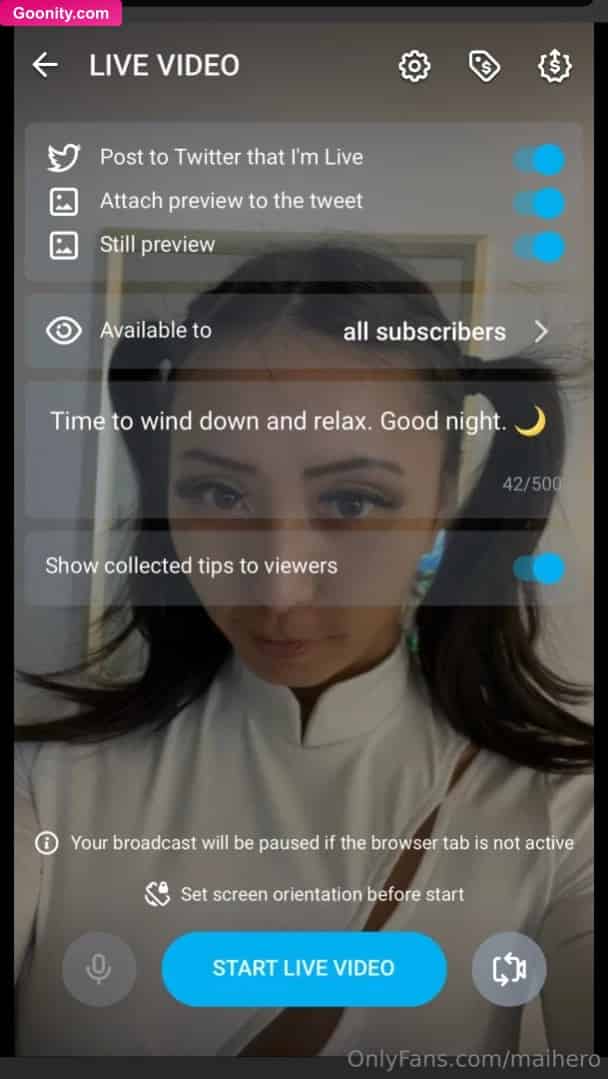Turn off Still preview switch

[540, 246]
